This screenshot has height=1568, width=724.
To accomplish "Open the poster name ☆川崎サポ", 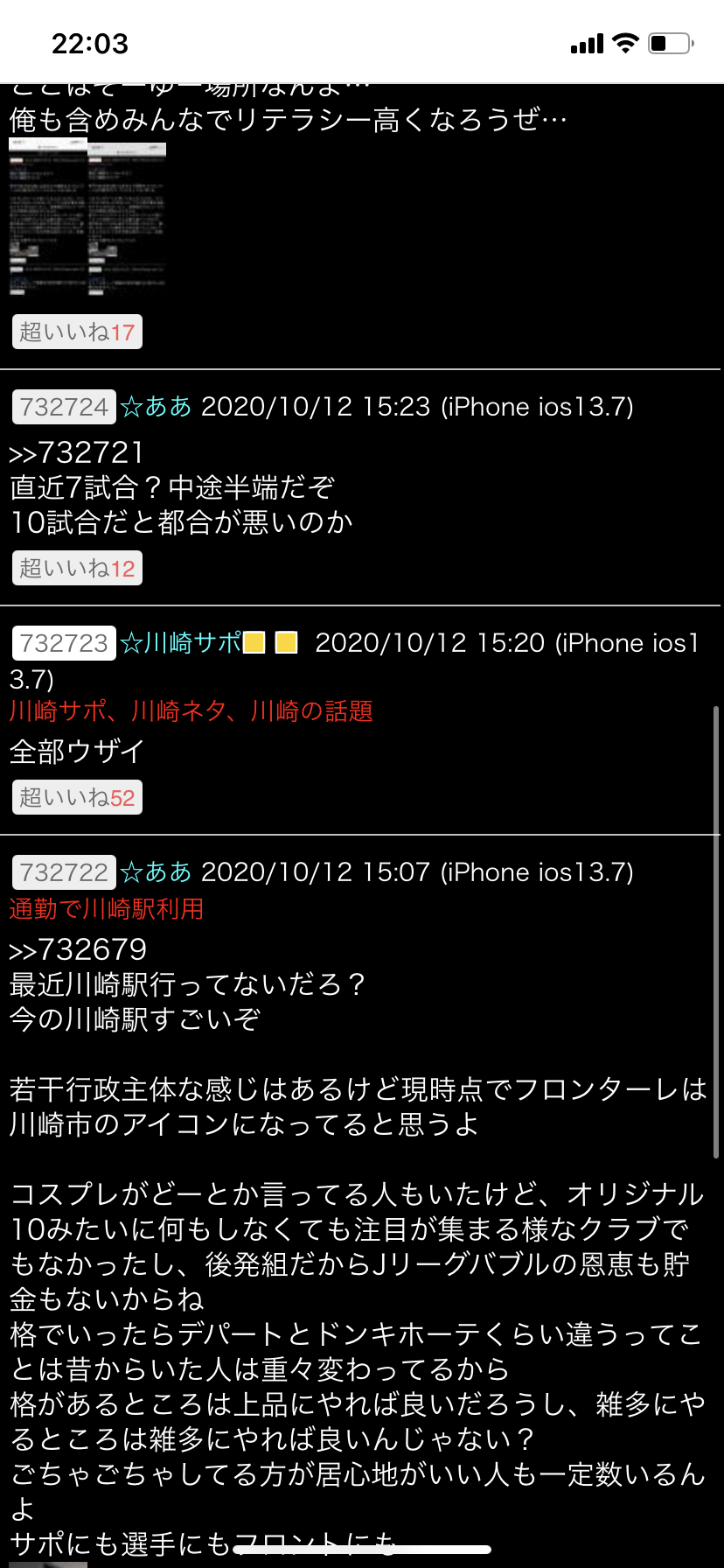I will click(x=181, y=643).
